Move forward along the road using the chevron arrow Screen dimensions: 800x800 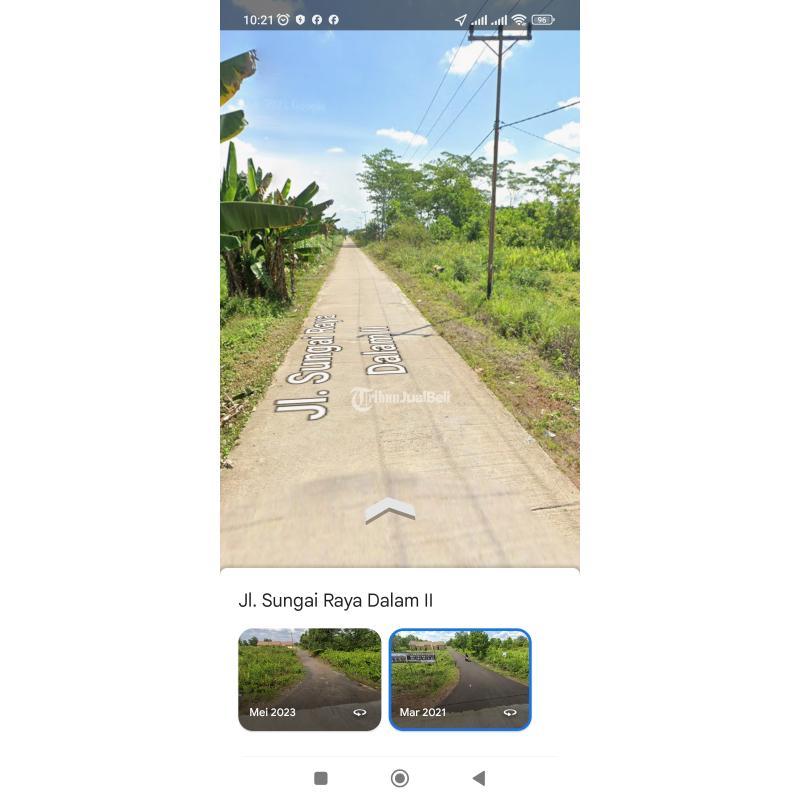[390, 509]
